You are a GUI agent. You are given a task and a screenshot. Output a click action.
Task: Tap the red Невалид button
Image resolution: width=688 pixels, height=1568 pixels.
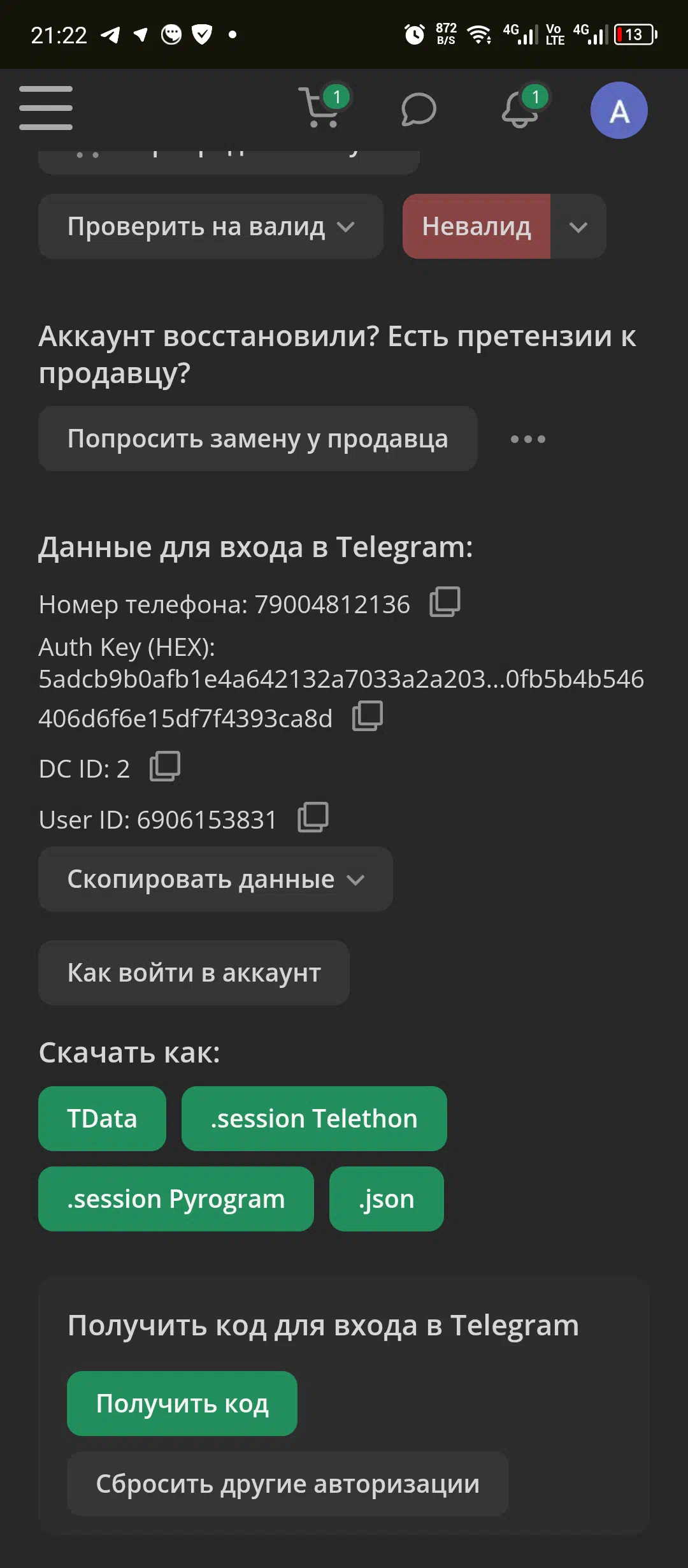(x=477, y=226)
